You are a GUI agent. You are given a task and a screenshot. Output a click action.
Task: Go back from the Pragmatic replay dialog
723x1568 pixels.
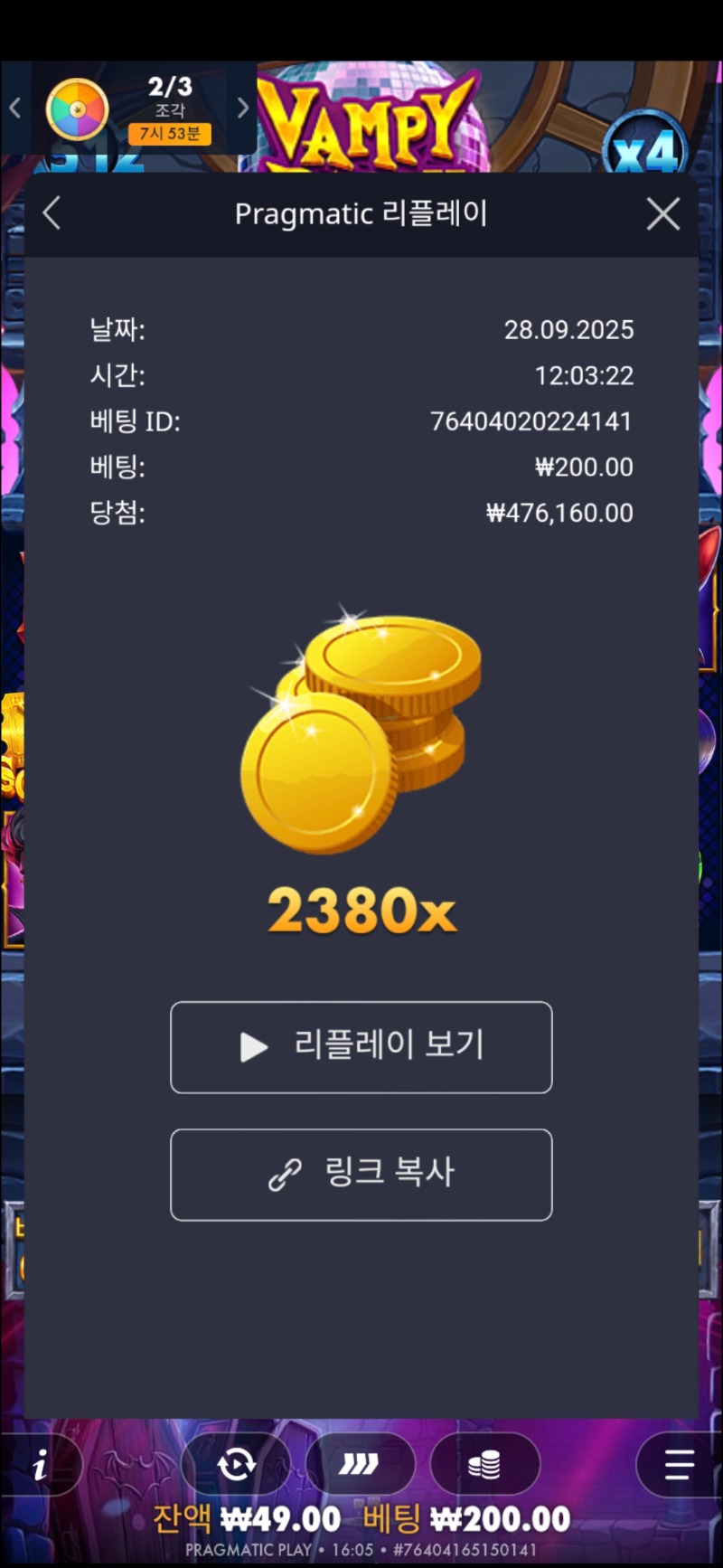point(52,214)
